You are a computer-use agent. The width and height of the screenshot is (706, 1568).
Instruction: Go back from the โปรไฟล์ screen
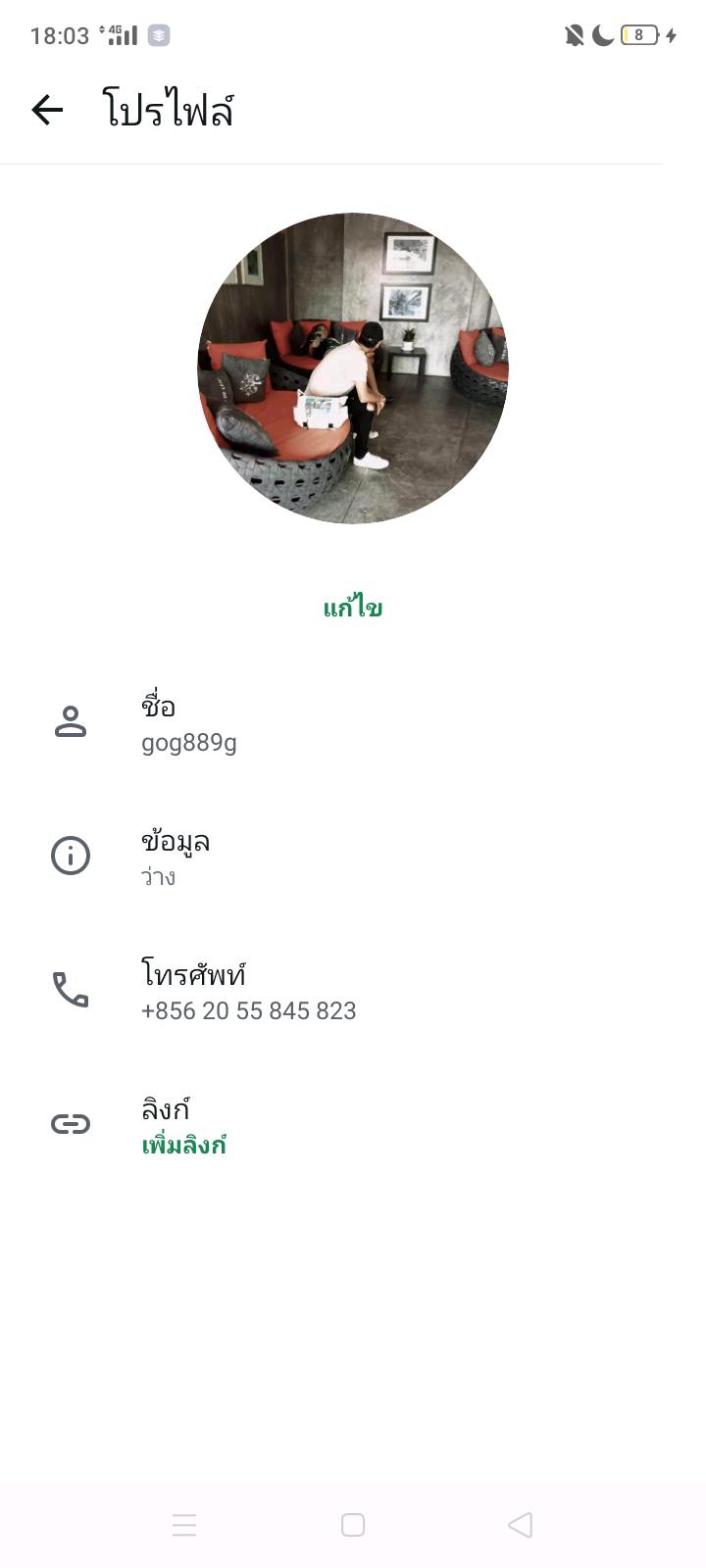pos(47,110)
